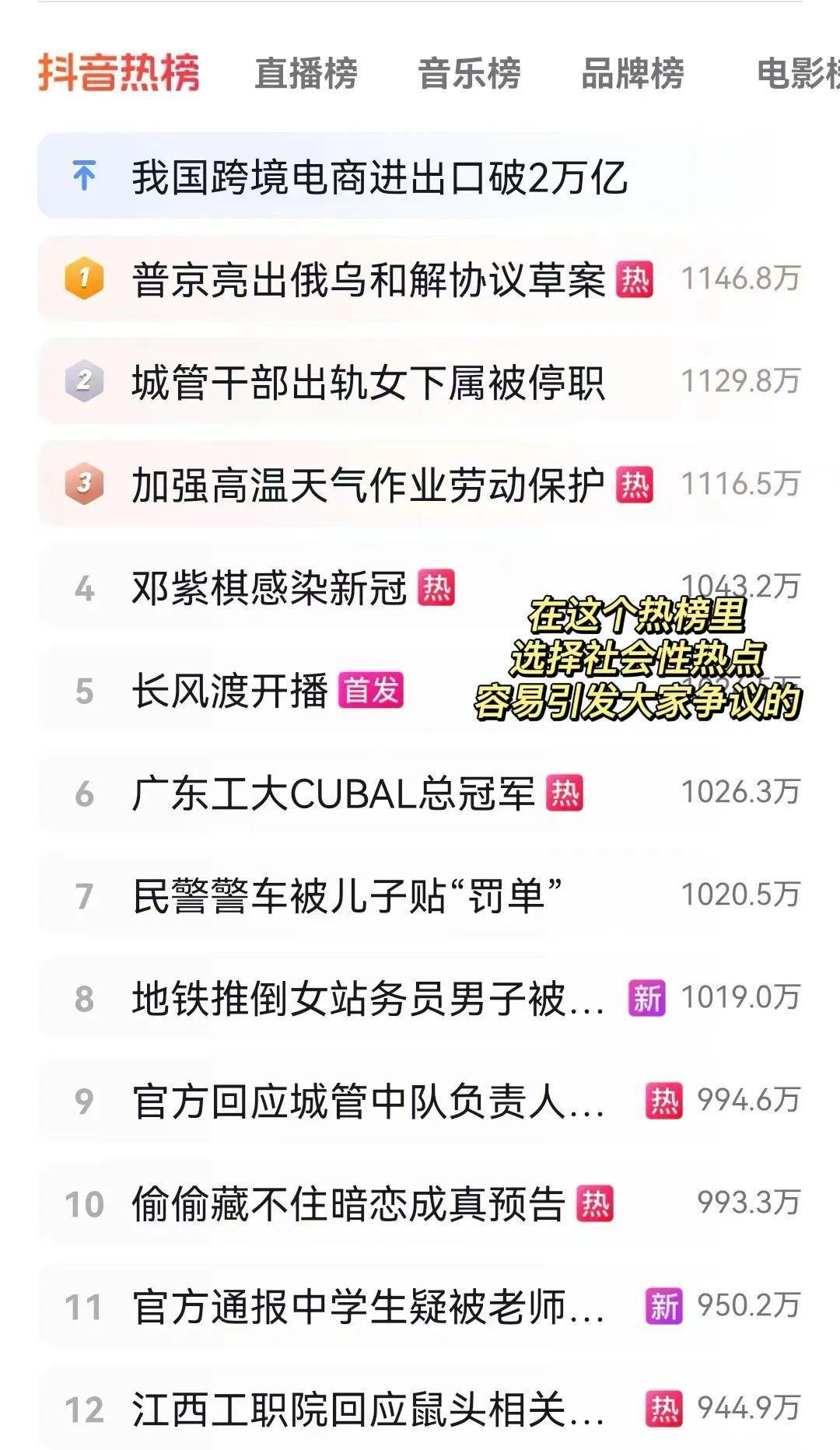
Task: Open topic 官方通报中学生疑被老师…
Action: click(368, 1307)
